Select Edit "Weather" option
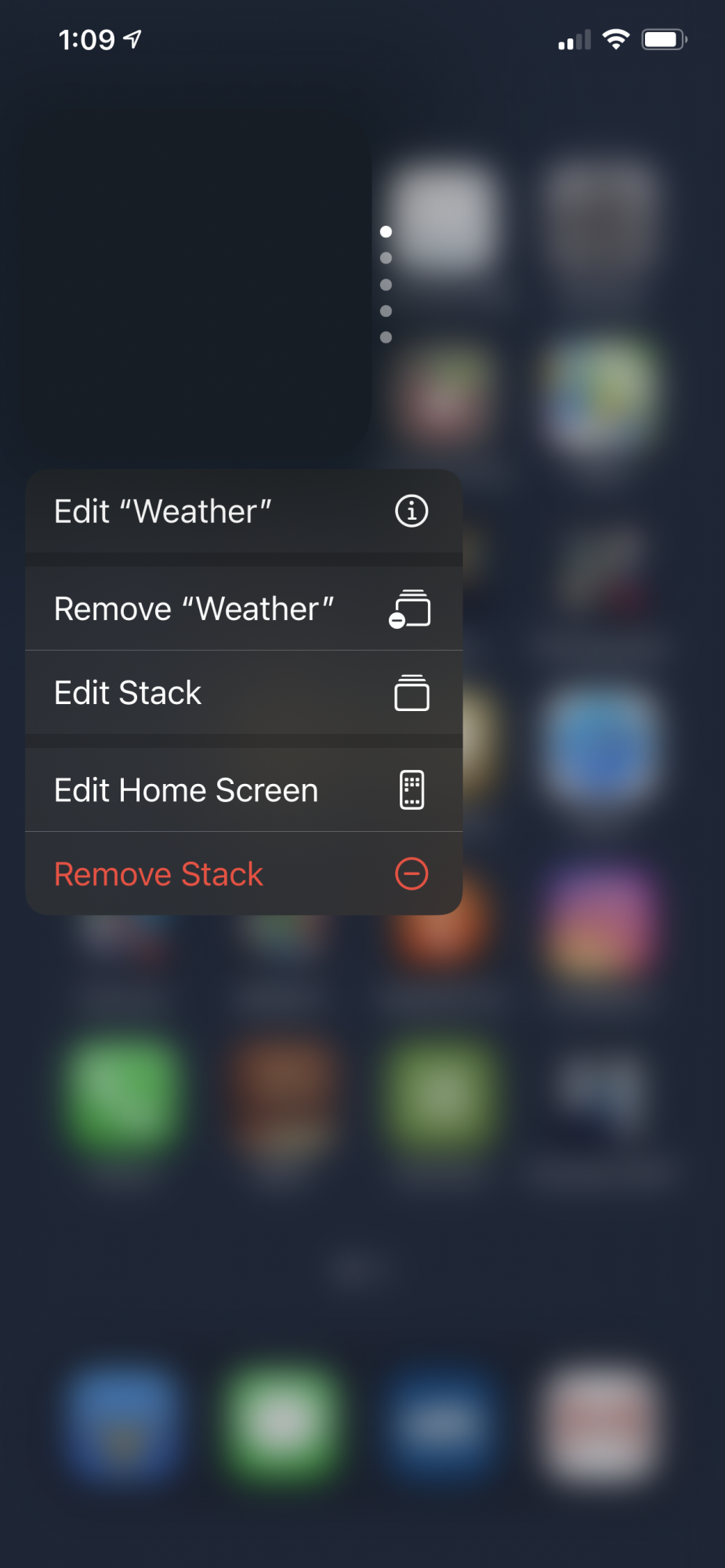Image resolution: width=725 pixels, height=1568 pixels. (x=243, y=511)
